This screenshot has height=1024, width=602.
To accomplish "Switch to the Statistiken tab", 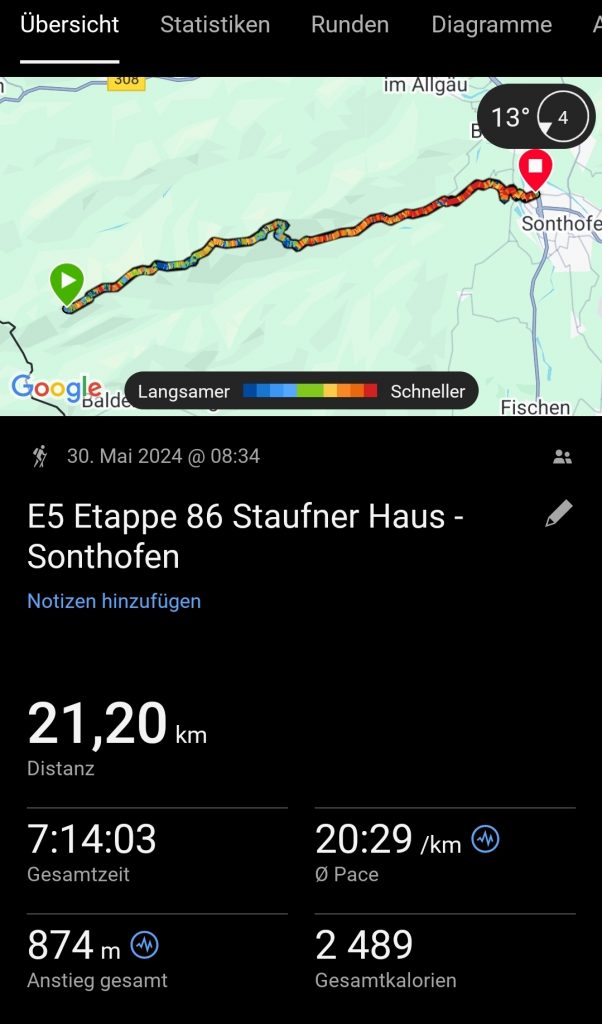I will click(215, 25).
